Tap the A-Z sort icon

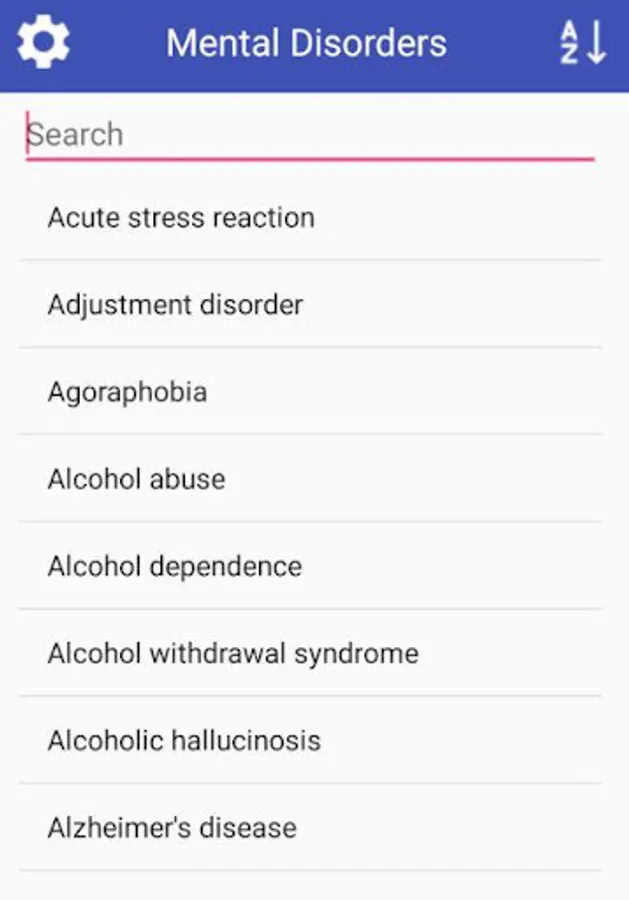click(583, 43)
